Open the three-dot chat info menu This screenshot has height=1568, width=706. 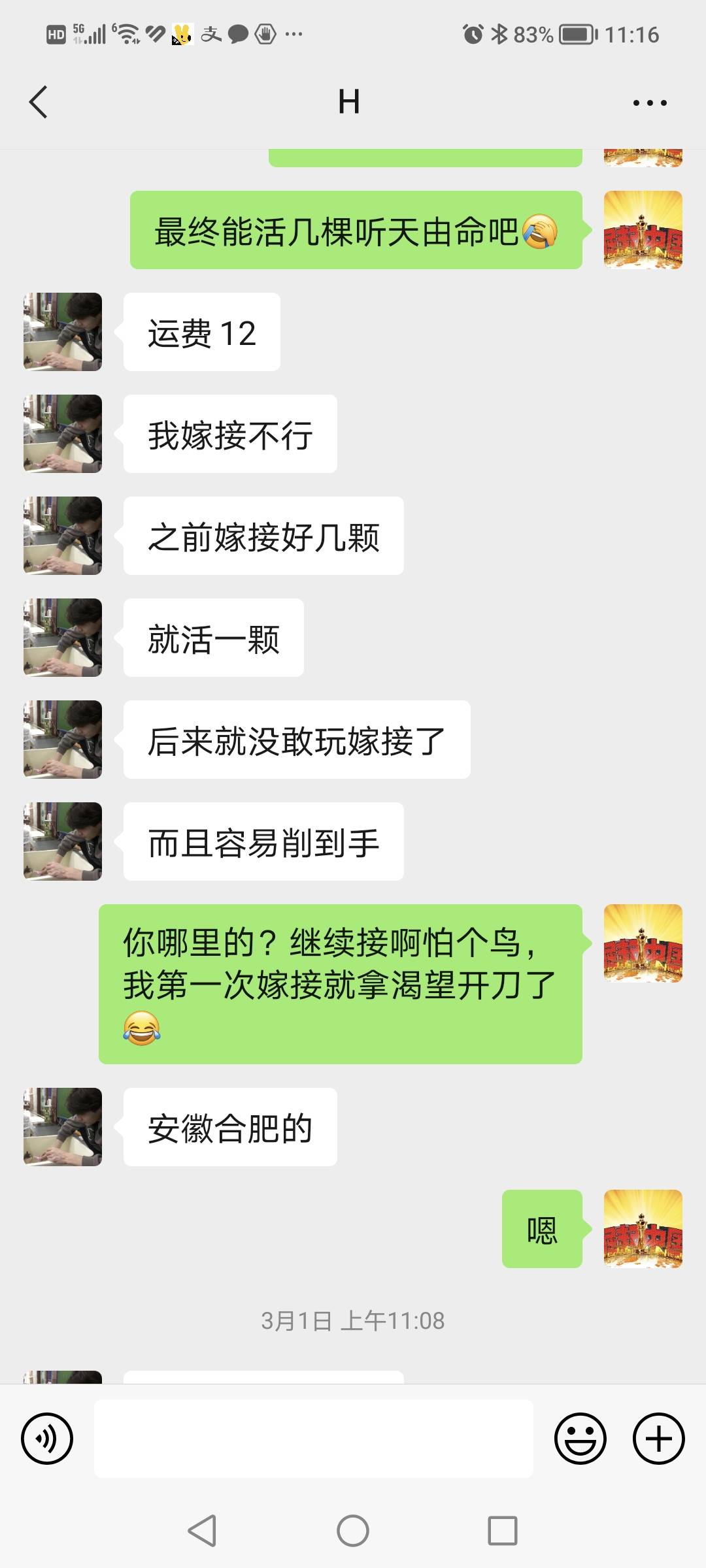(x=650, y=103)
